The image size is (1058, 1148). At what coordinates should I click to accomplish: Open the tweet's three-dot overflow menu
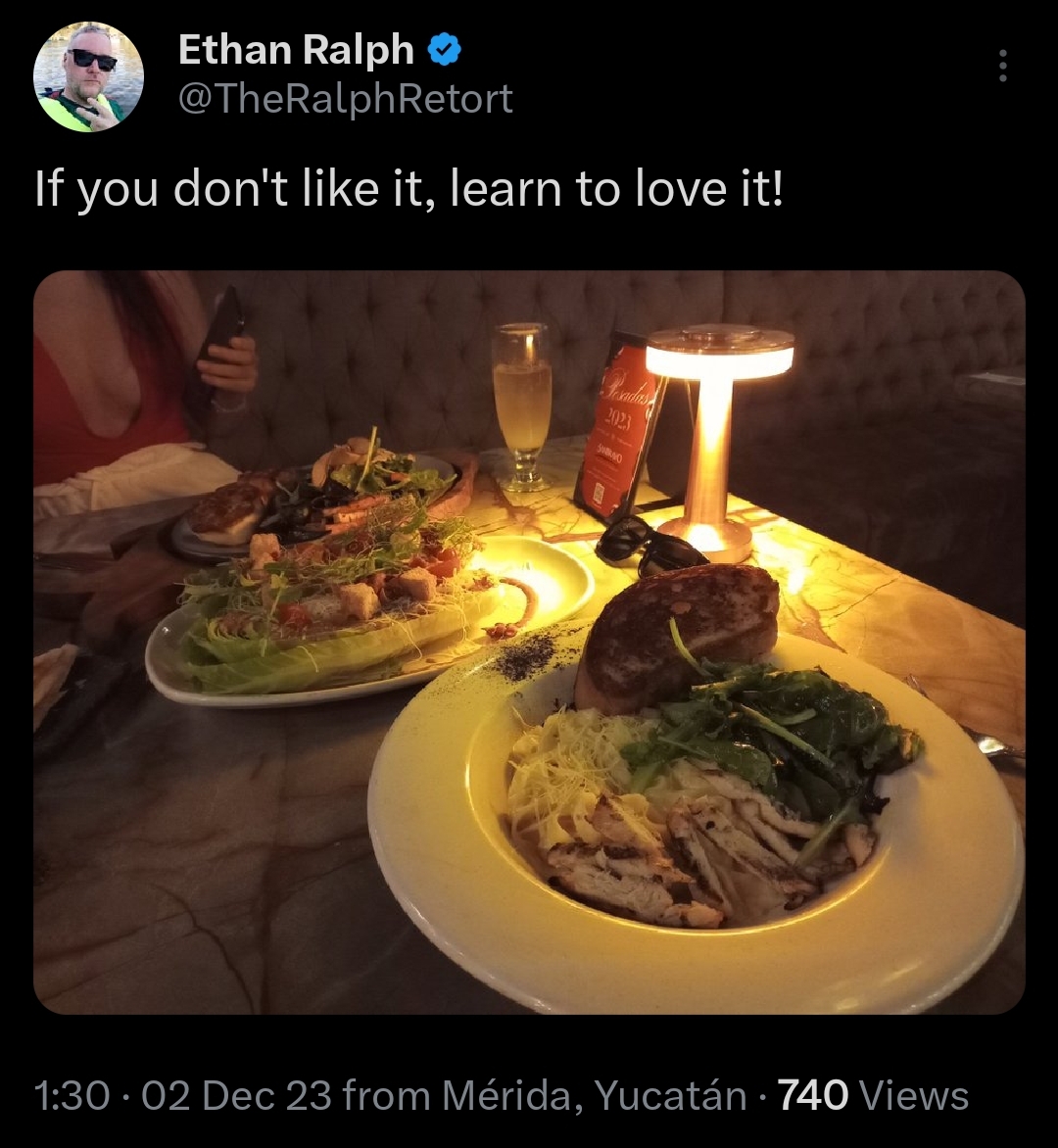point(1001,65)
